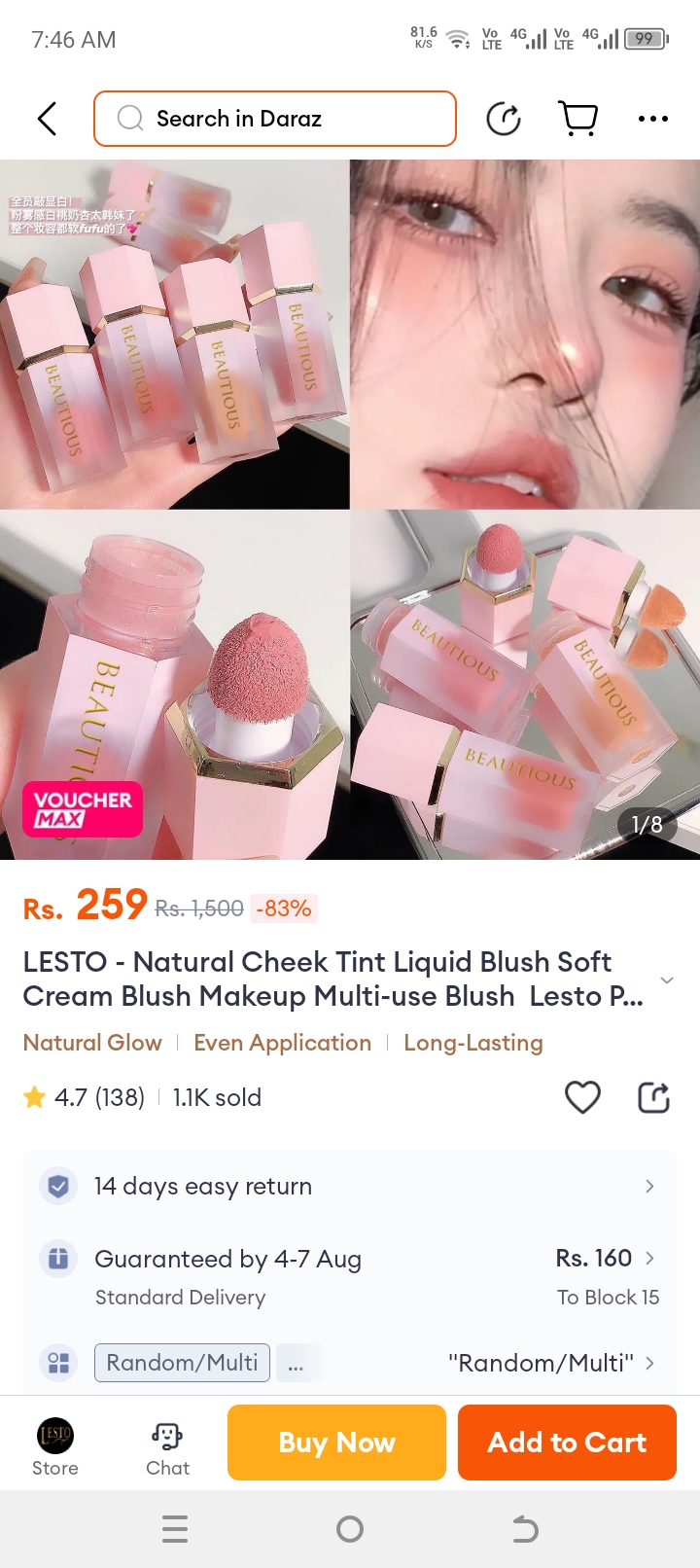Image resolution: width=700 pixels, height=1568 pixels.
Task: Tap the system home button
Action: (350, 1529)
